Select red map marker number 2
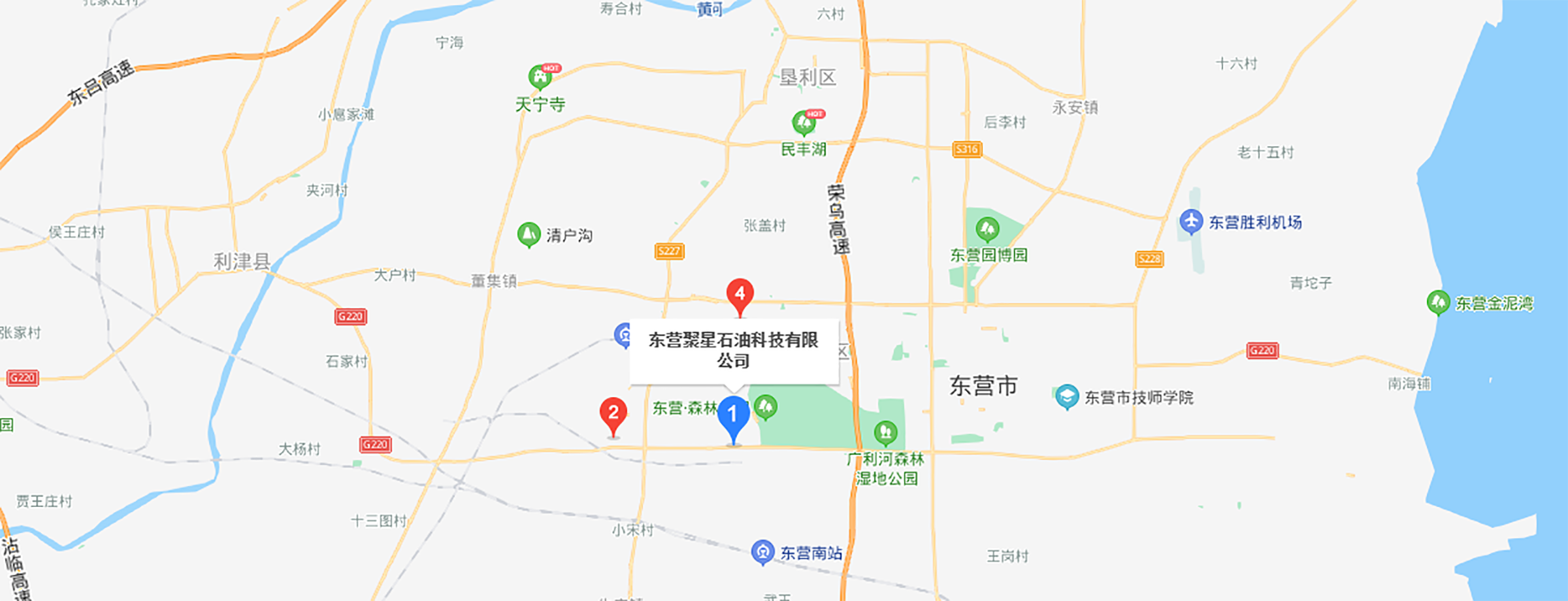Viewport: 1568px width, 601px height. click(613, 413)
